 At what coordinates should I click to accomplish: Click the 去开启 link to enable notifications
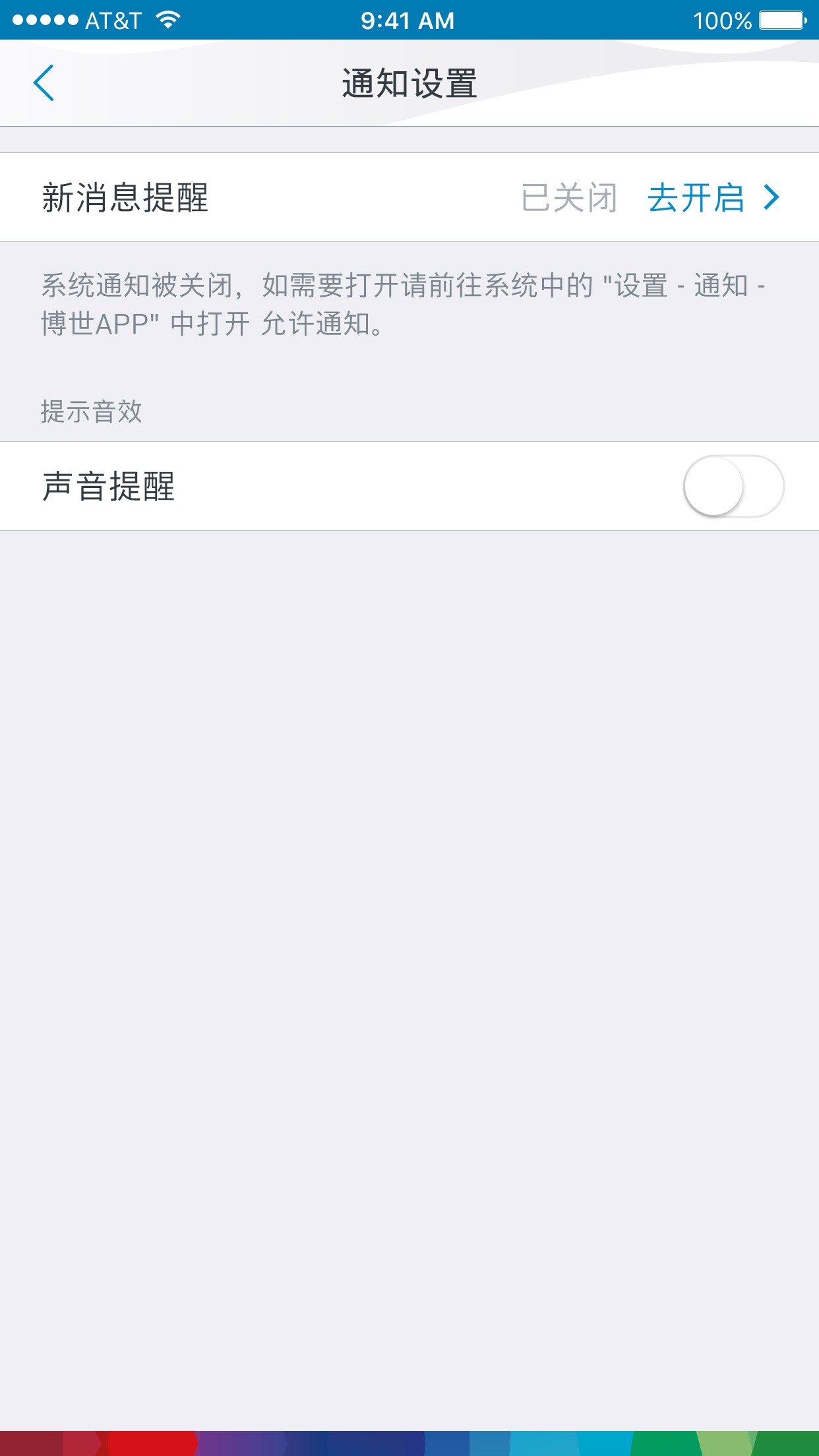(x=696, y=197)
